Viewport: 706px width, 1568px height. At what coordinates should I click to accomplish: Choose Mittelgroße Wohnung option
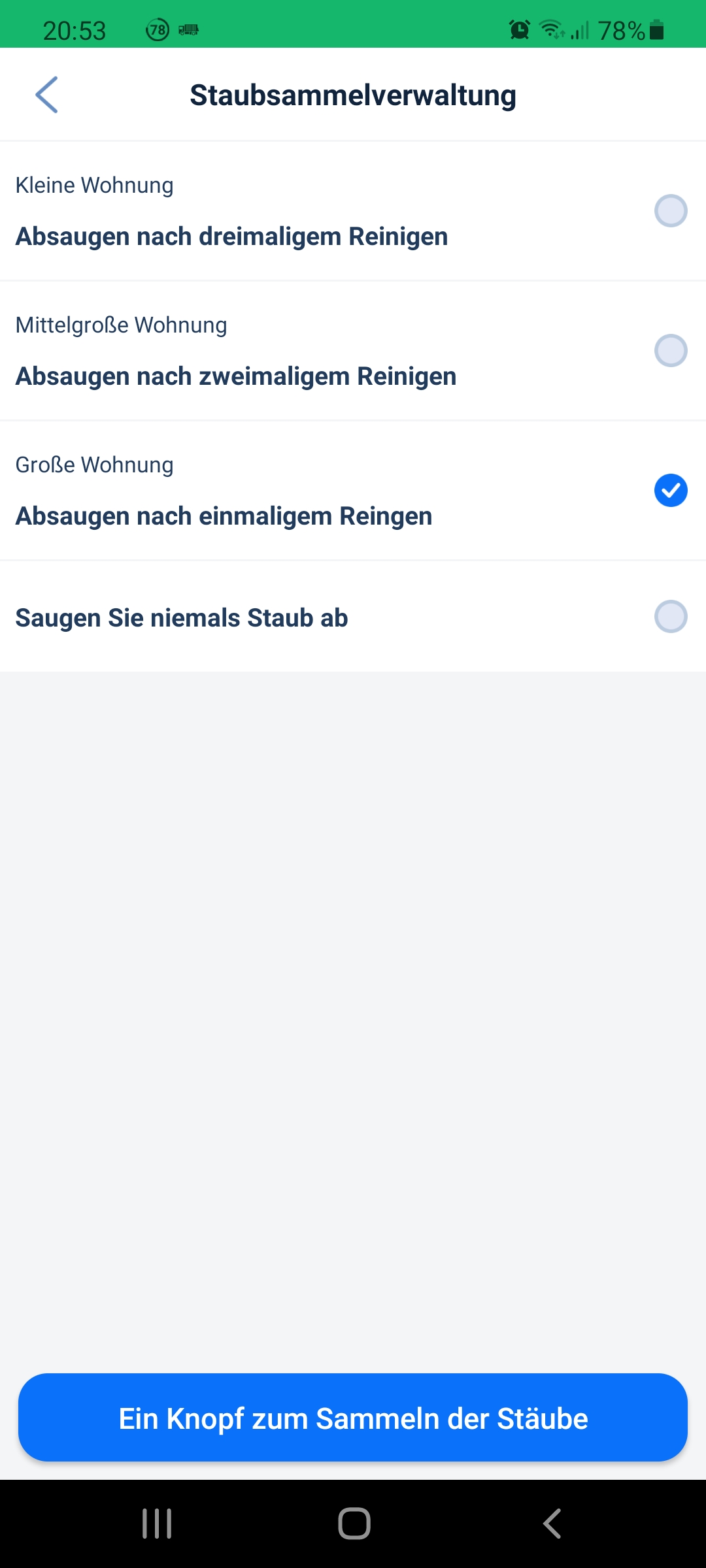coord(353,351)
